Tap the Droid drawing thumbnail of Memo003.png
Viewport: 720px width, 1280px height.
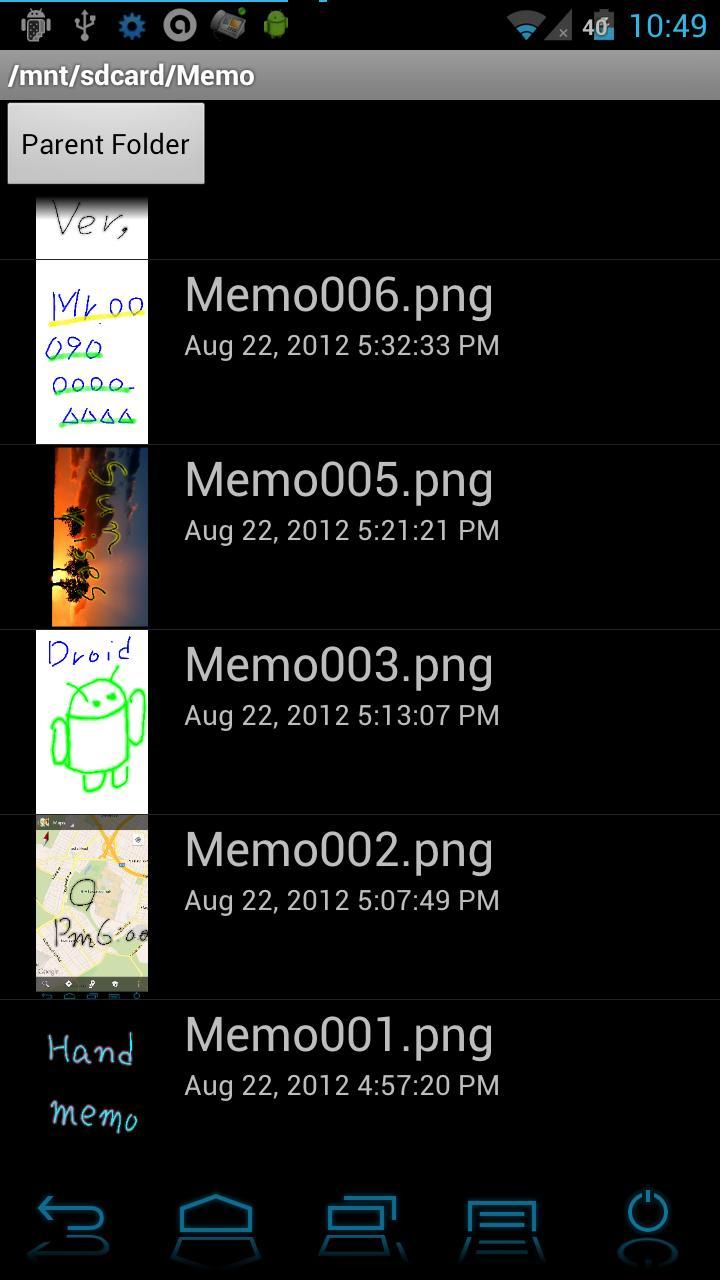click(x=92, y=718)
